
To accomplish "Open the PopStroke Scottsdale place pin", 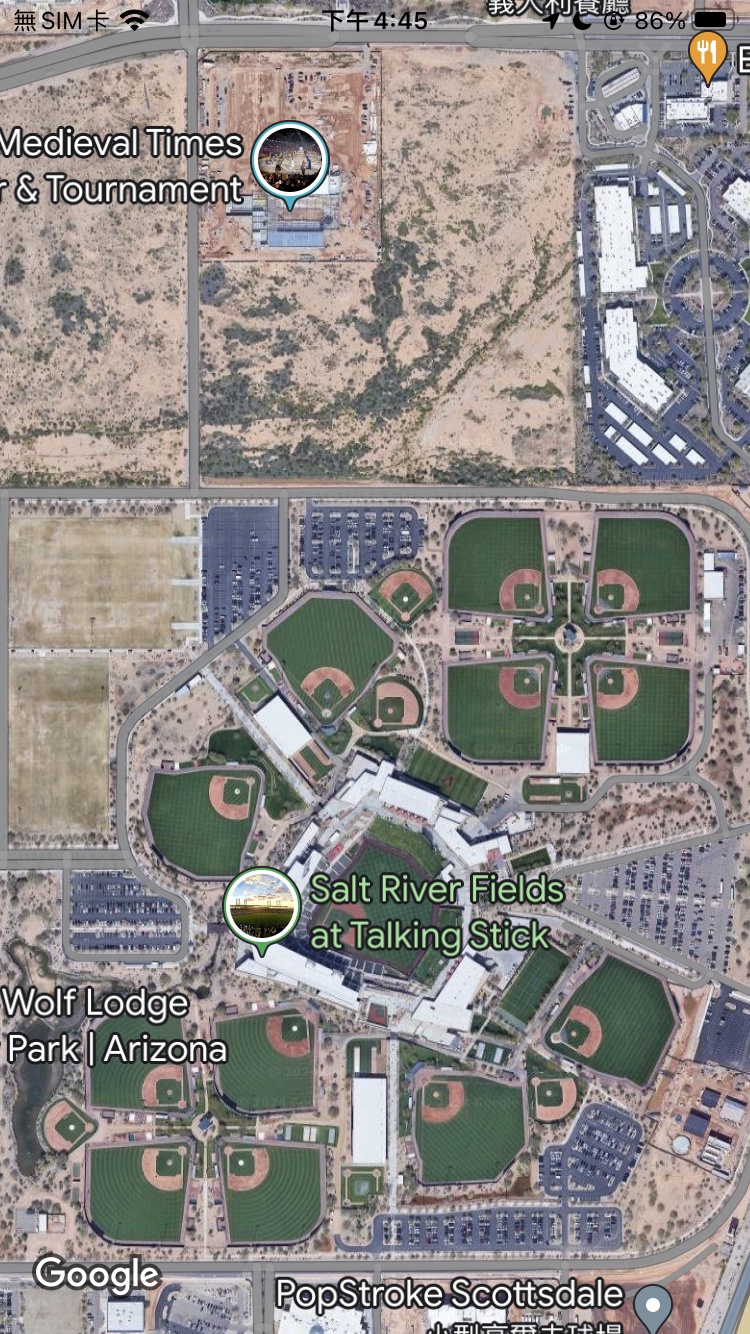I will pos(653,1303).
